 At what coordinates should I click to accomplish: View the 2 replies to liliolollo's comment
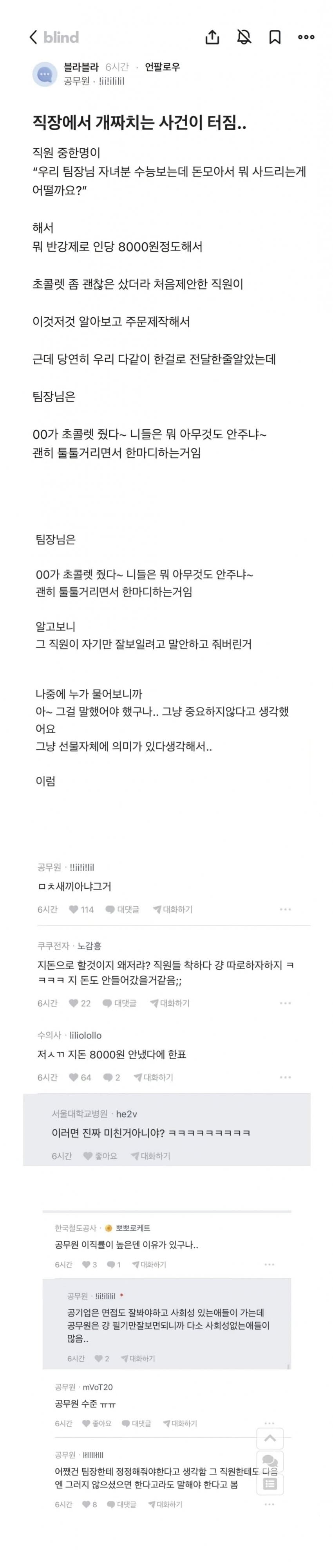(112, 1077)
